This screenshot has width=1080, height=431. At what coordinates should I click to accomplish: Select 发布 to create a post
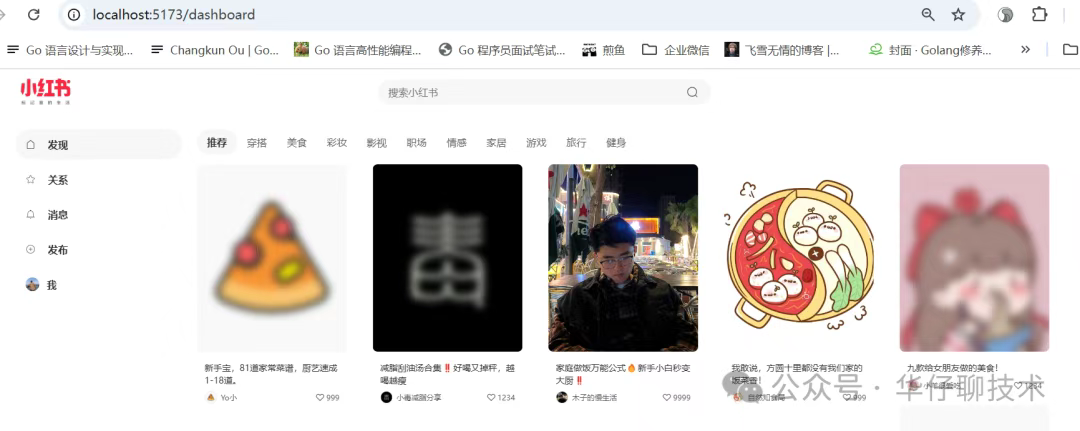[57, 250]
